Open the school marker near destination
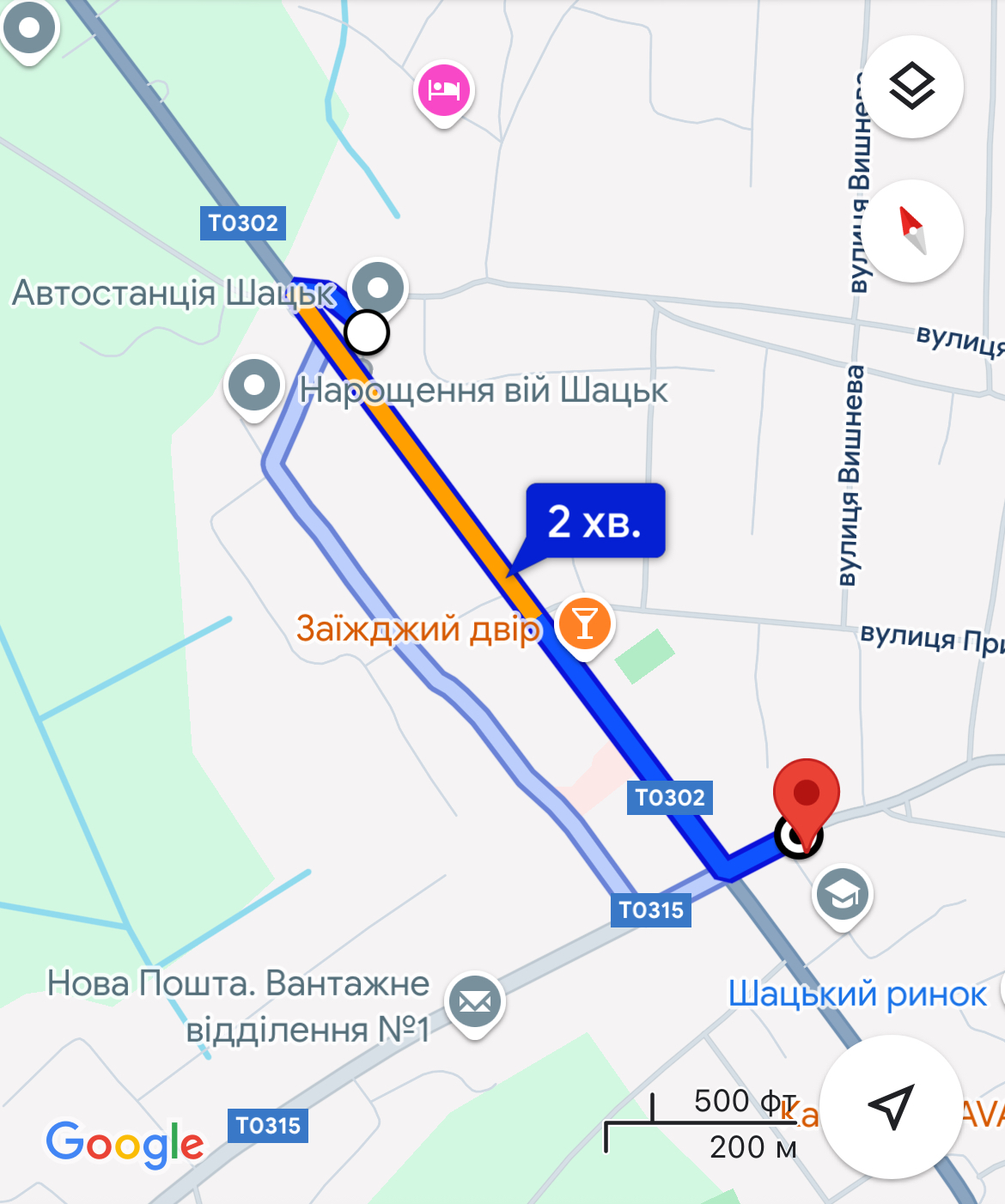1005x1204 pixels. tap(842, 895)
